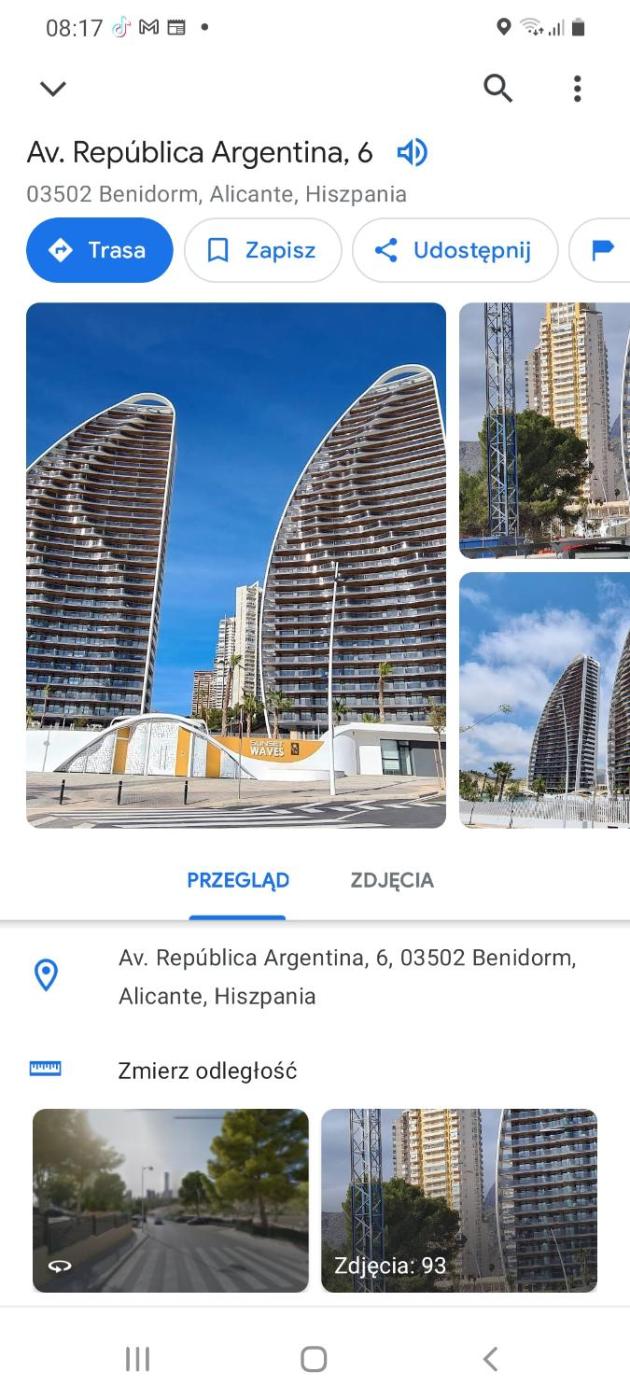630x1400 pixels.
Task: Open the search magnifier
Action: [x=497, y=89]
